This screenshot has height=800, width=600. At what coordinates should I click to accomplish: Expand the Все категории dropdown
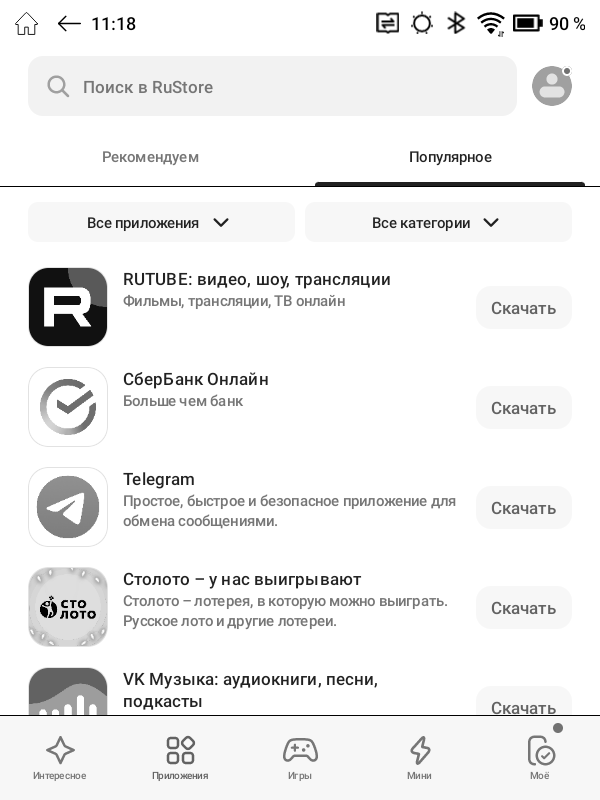pos(437,223)
